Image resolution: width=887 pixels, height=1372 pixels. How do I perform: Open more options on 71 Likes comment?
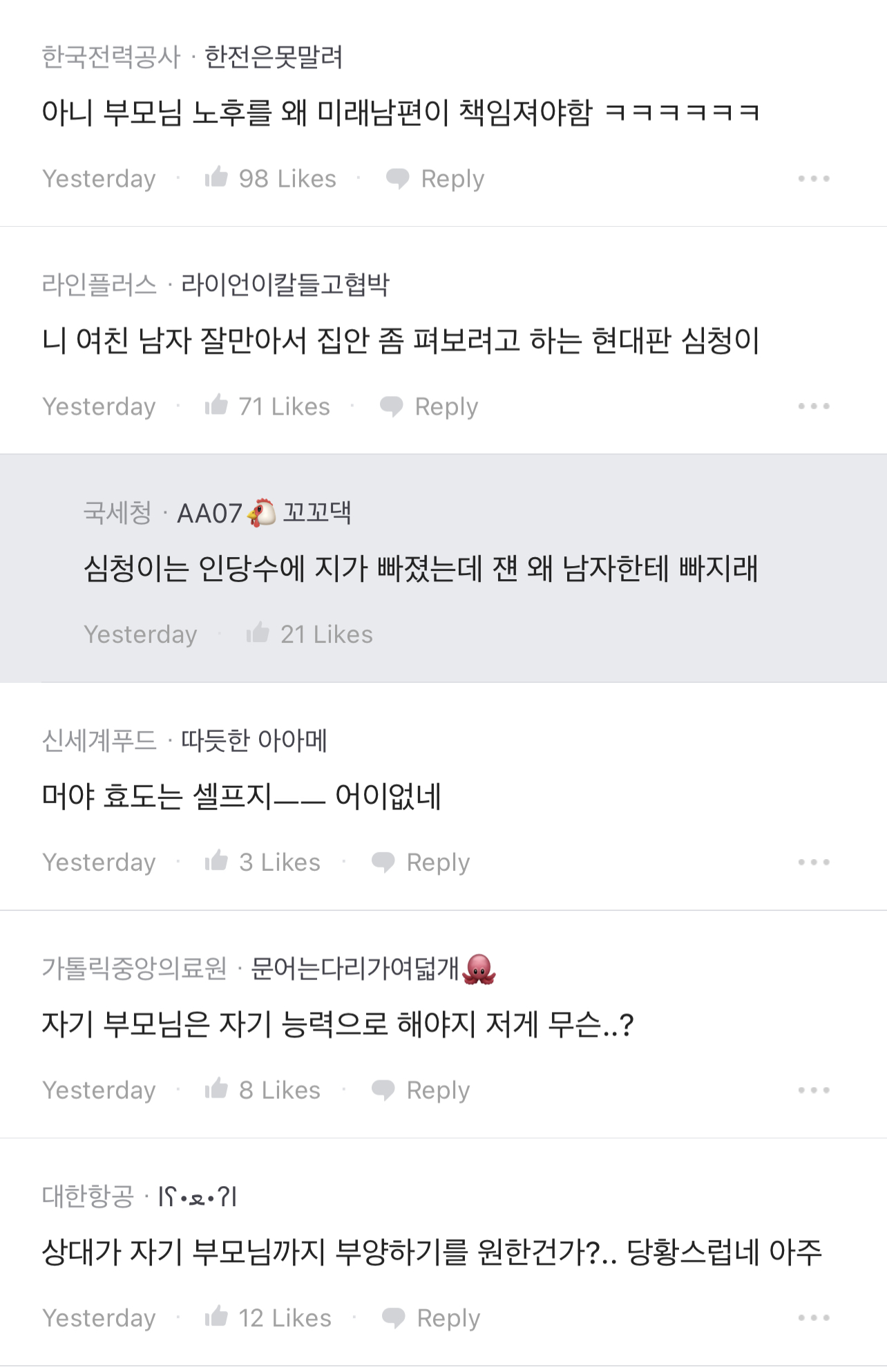click(813, 406)
